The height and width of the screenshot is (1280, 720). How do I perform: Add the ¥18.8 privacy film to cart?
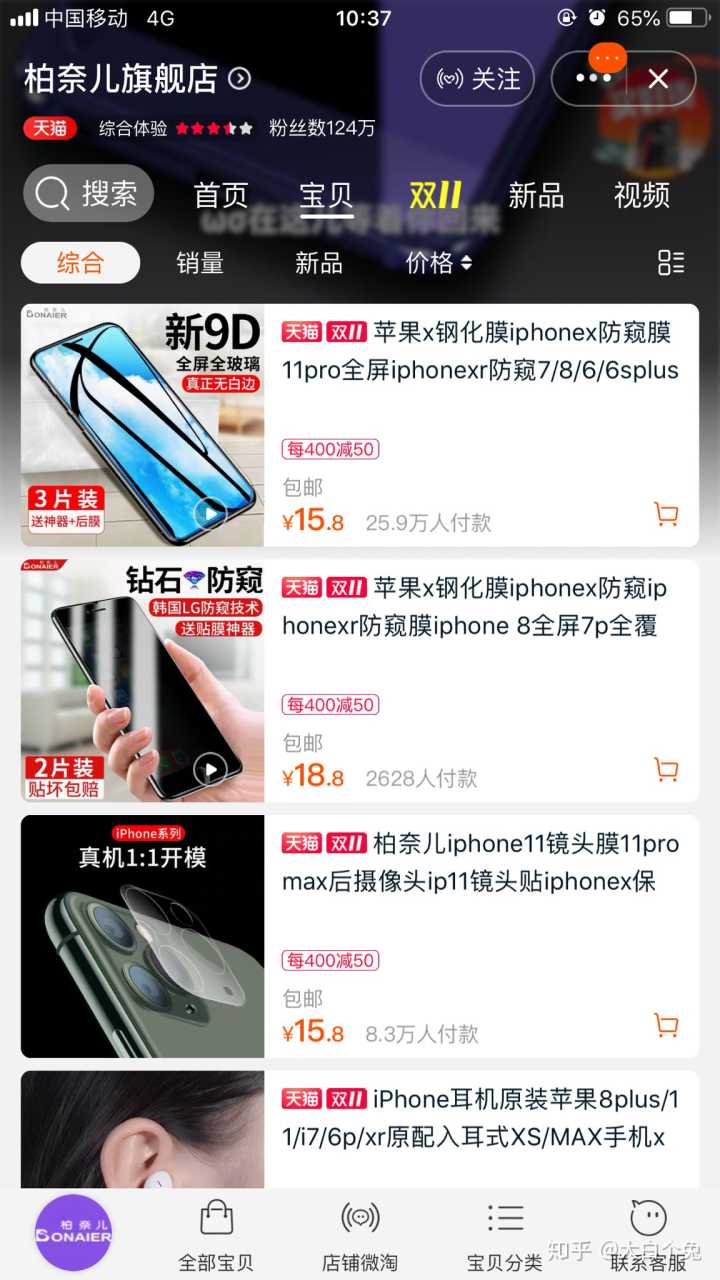[x=666, y=770]
